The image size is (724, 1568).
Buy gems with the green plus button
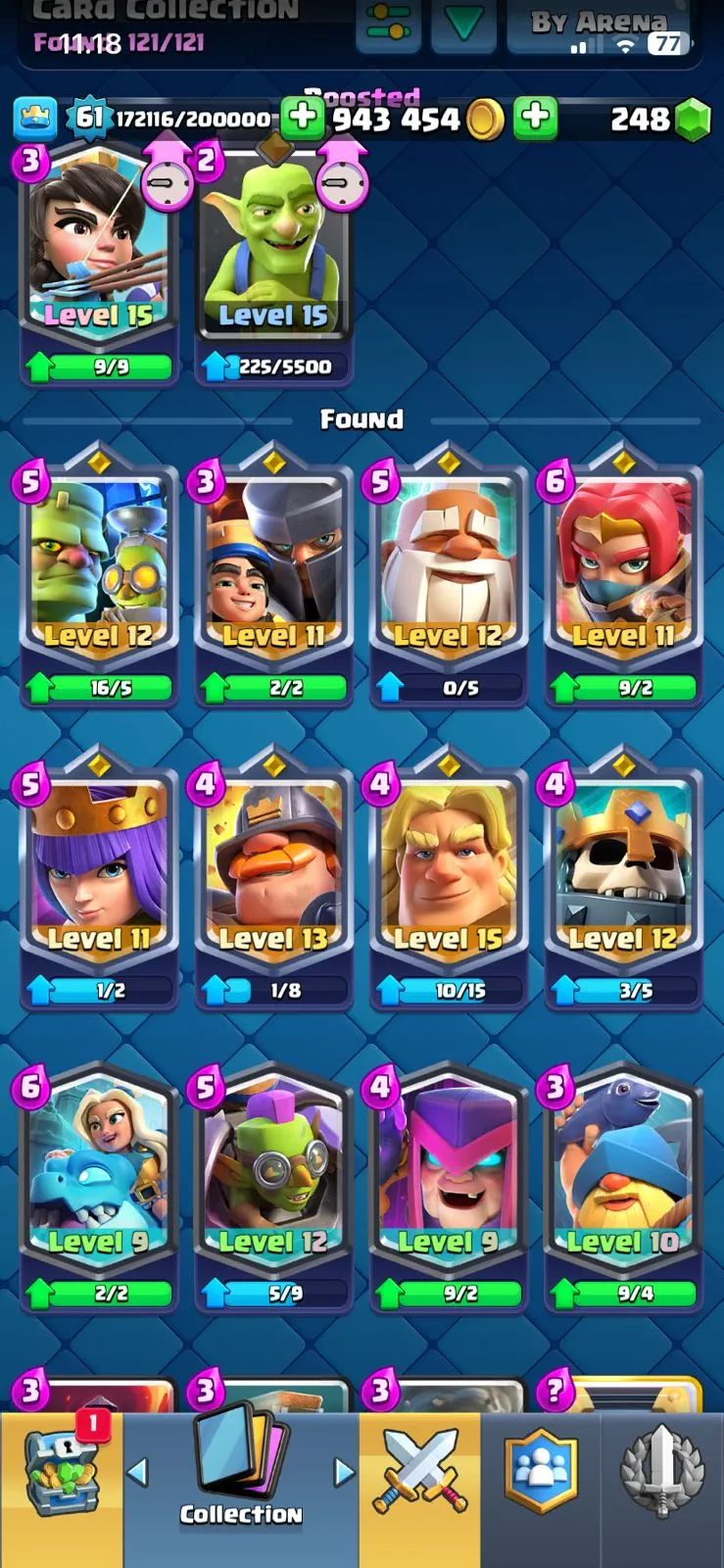pos(535,118)
